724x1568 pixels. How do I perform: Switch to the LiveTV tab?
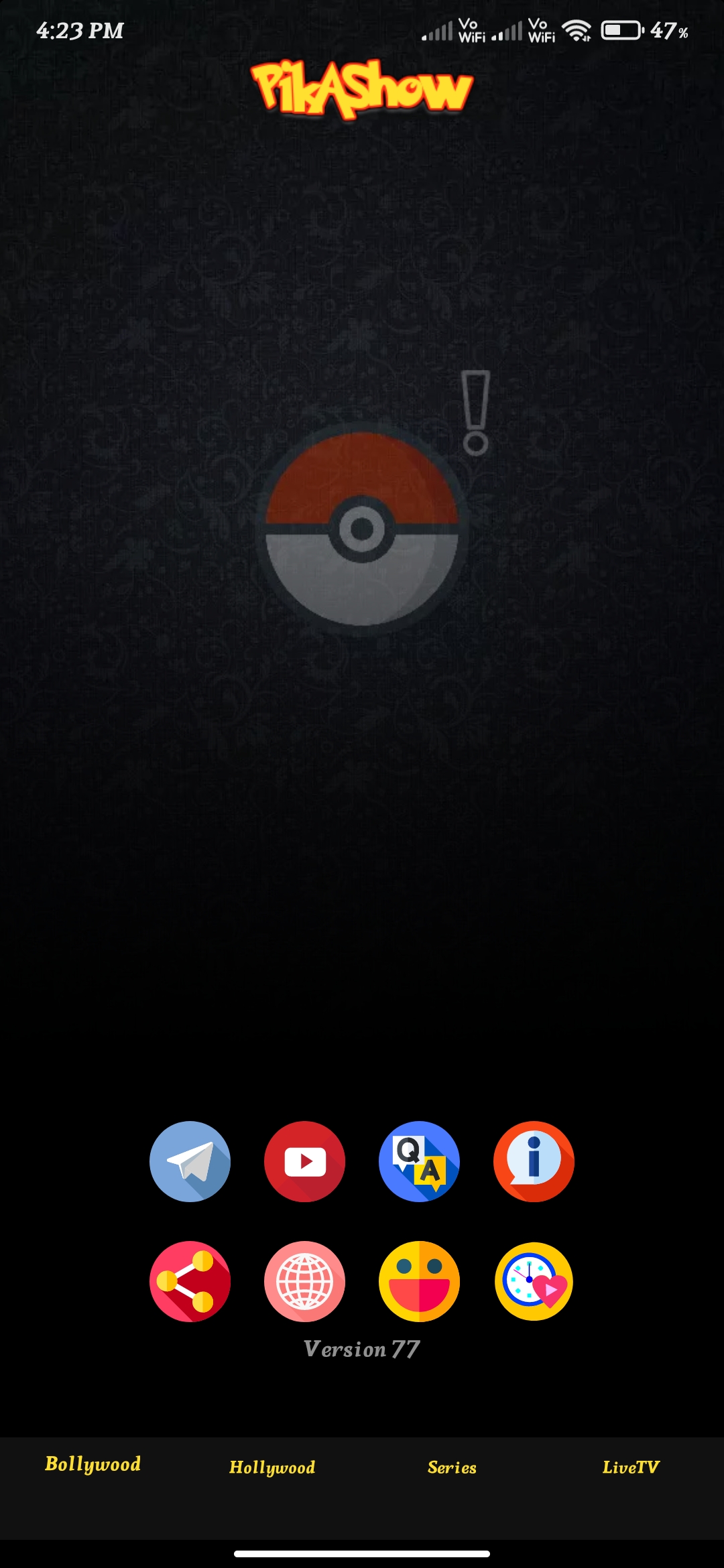(x=630, y=1467)
